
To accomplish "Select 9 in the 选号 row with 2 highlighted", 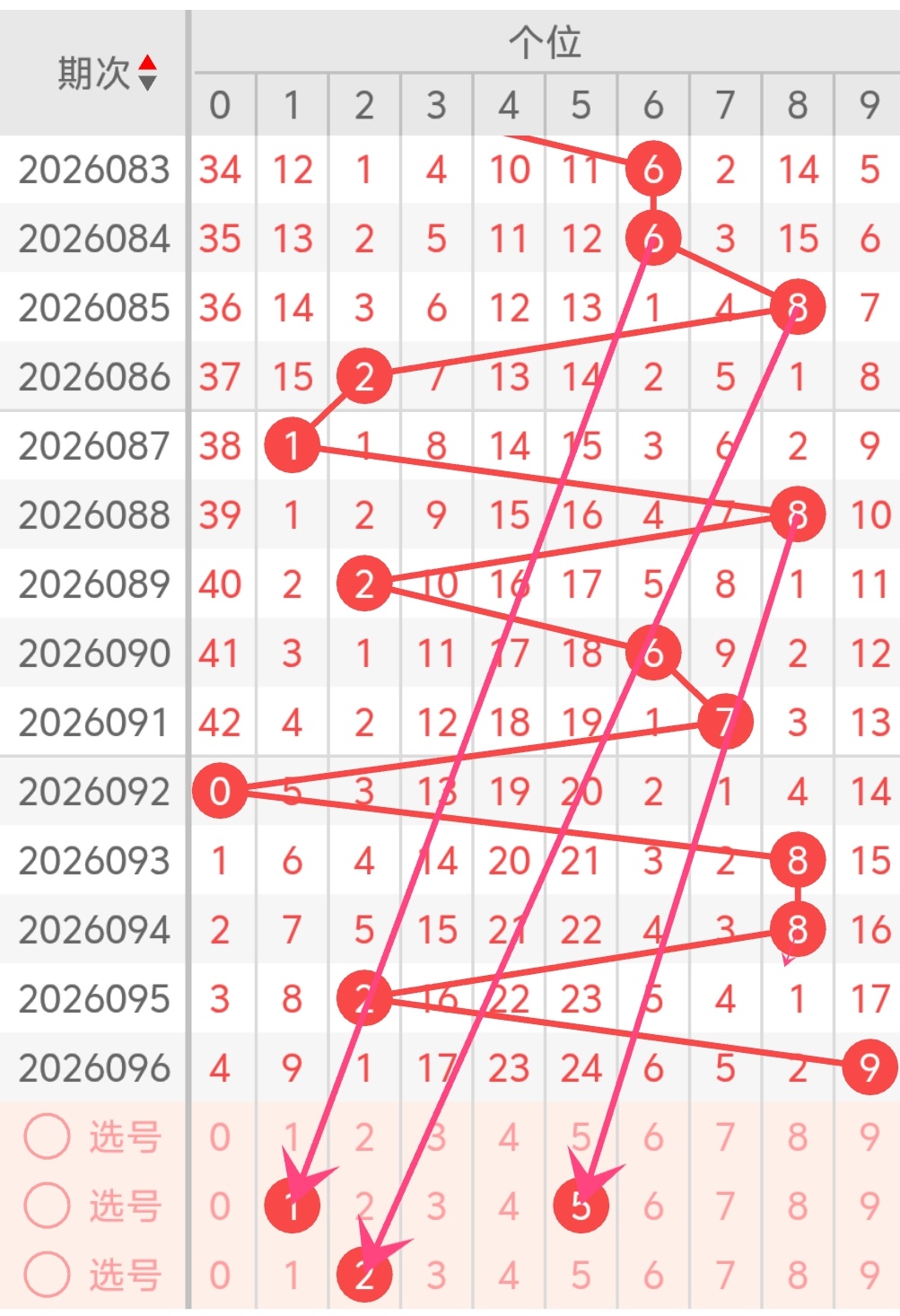I will (x=869, y=1276).
